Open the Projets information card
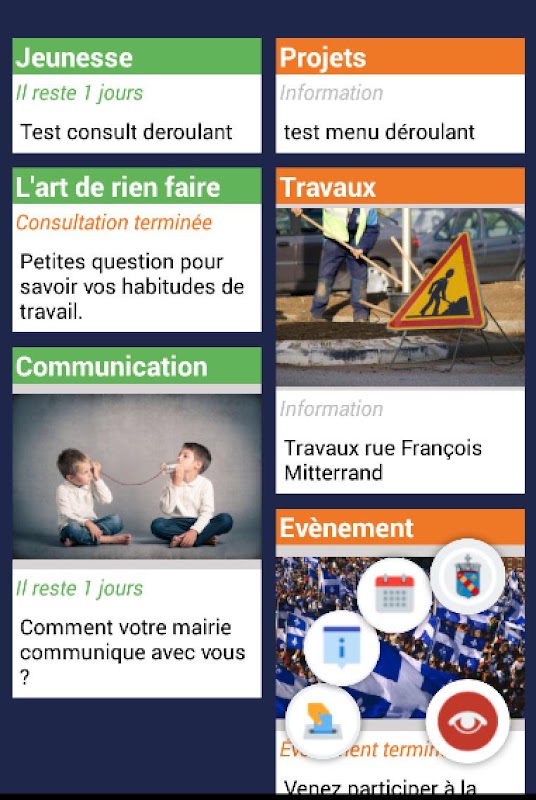 tap(400, 95)
